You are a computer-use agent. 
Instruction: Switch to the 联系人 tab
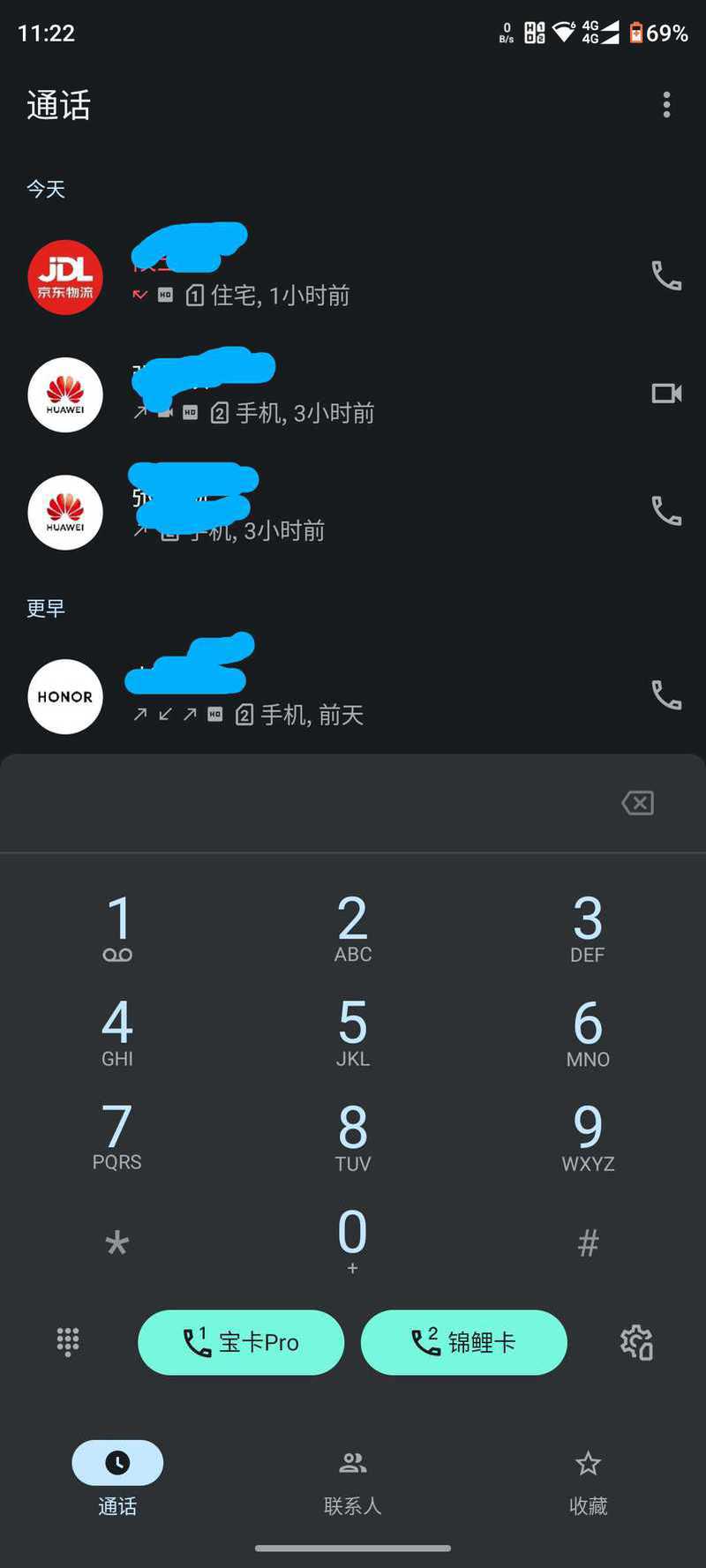[x=353, y=1482]
